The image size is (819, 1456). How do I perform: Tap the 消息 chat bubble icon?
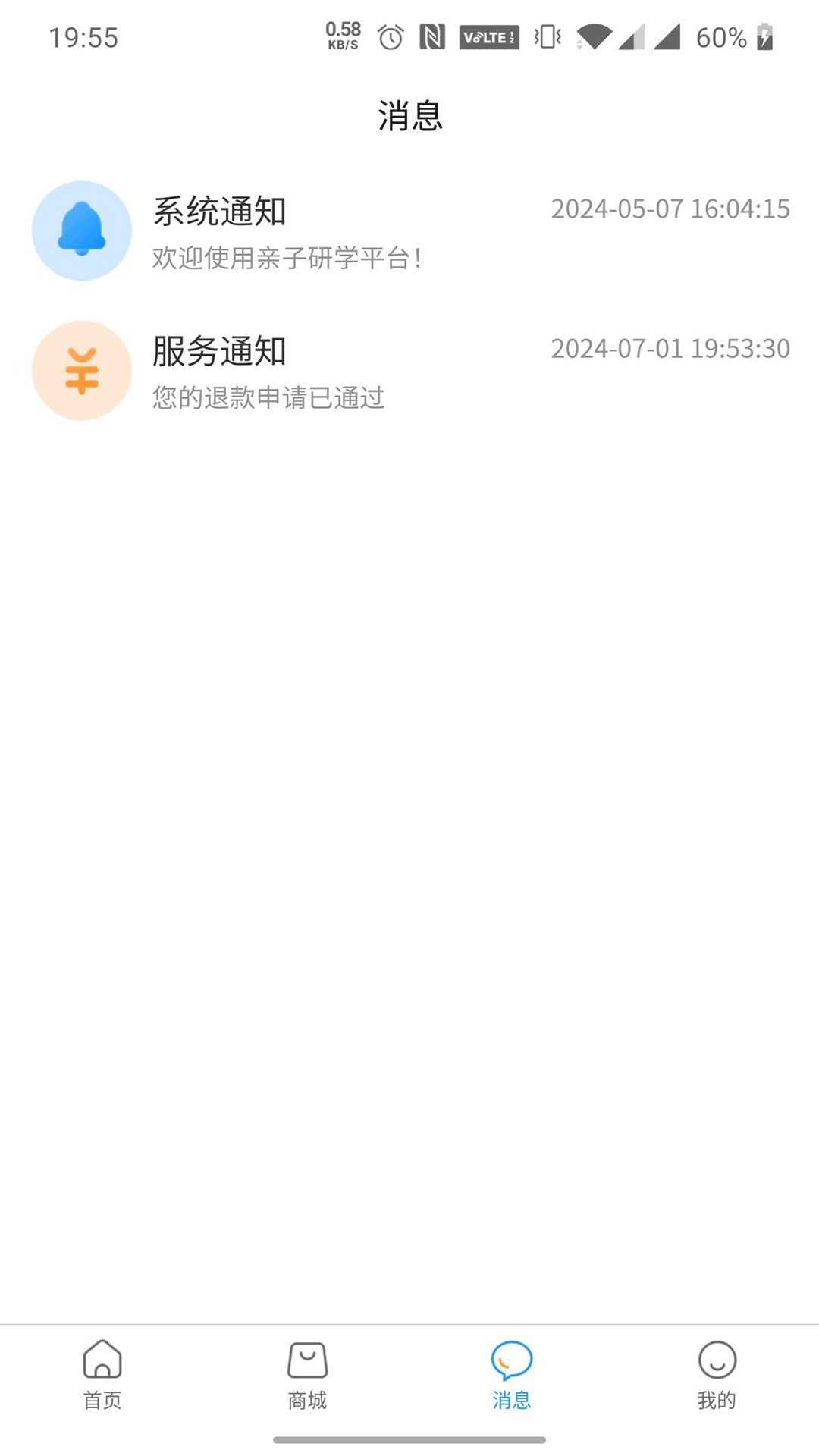point(511,1357)
